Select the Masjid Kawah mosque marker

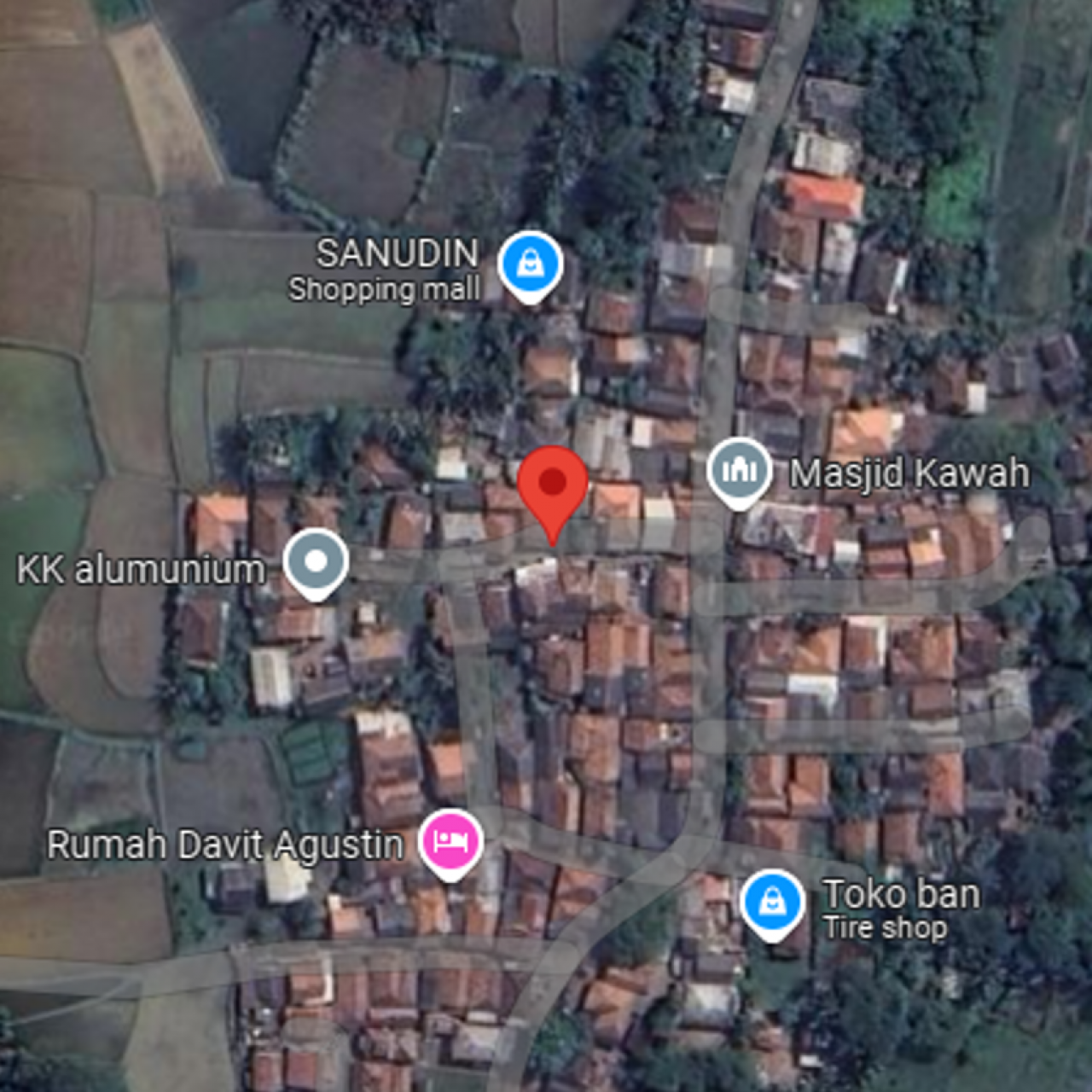coord(739,470)
